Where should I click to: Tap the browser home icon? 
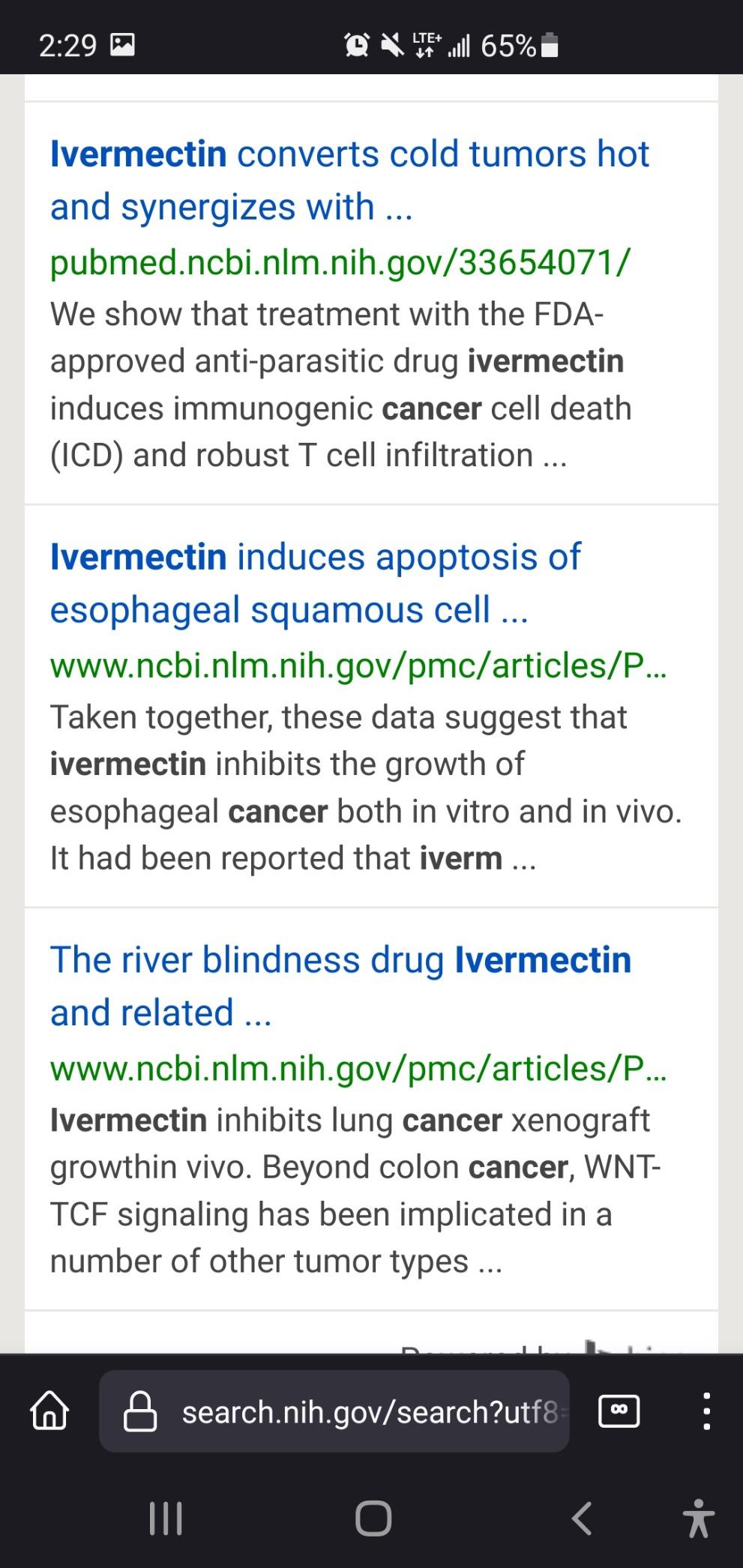[x=49, y=1411]
